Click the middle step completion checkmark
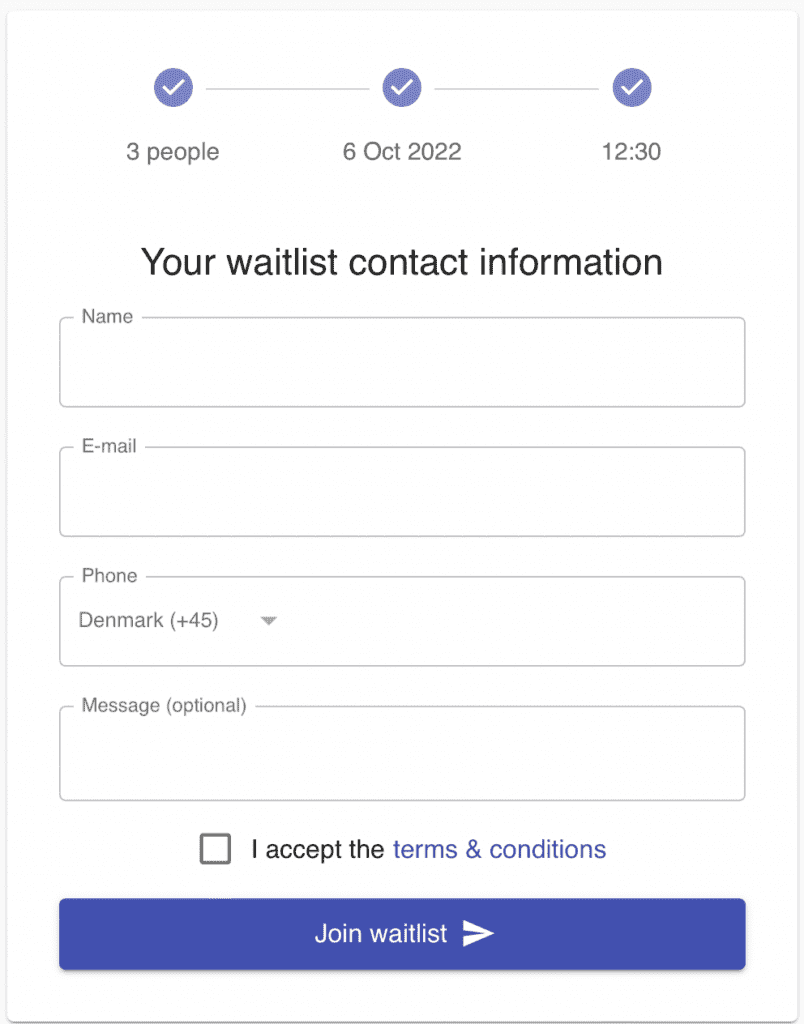804x1024 pixels. (402, 87)
